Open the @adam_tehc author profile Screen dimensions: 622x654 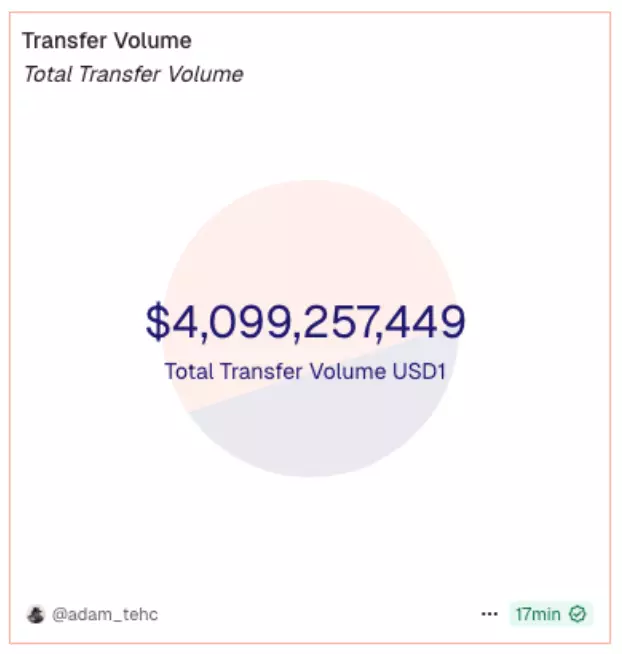click(104, 614)
